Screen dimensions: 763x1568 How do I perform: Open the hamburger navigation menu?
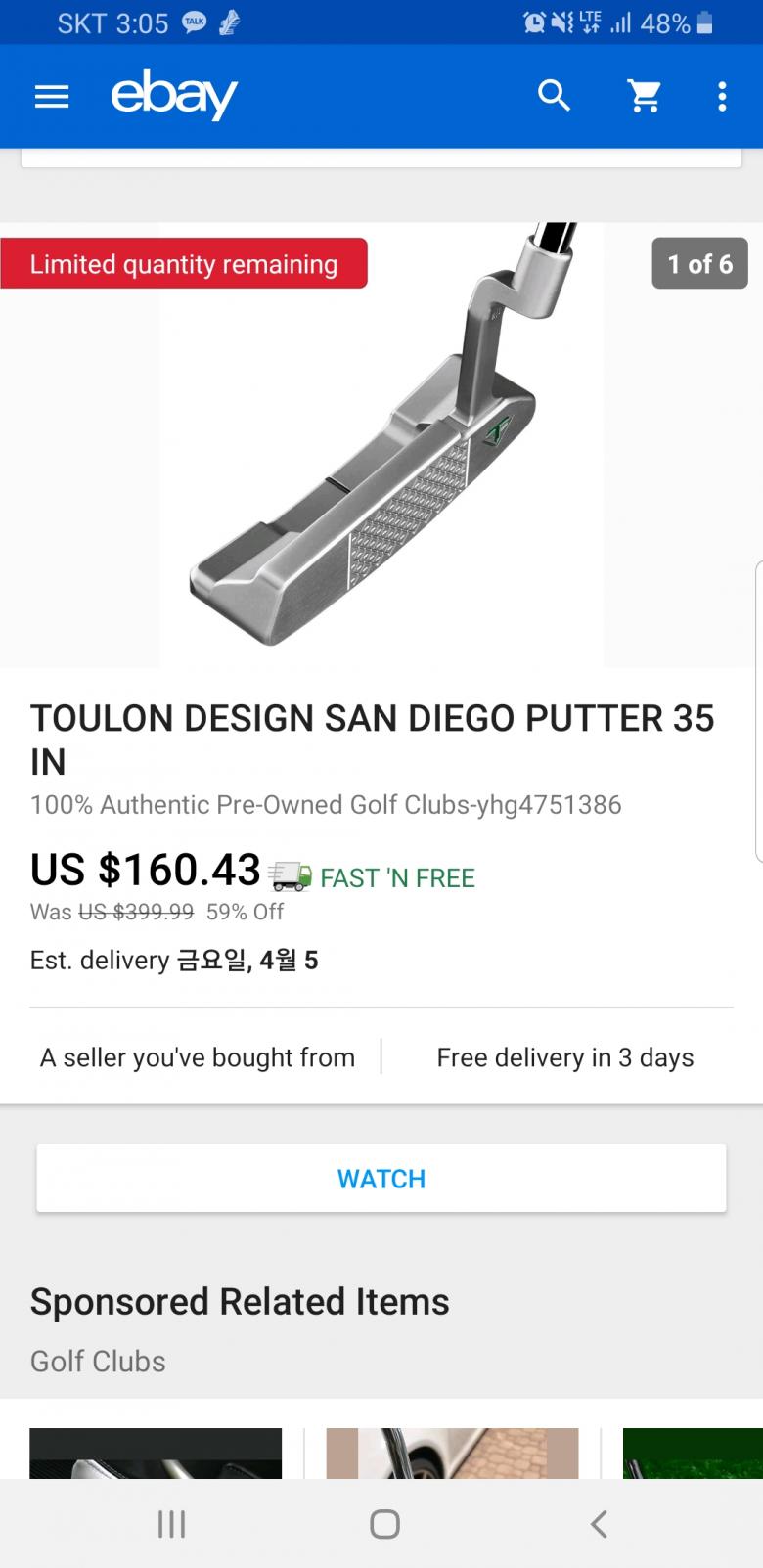point(52,96)
